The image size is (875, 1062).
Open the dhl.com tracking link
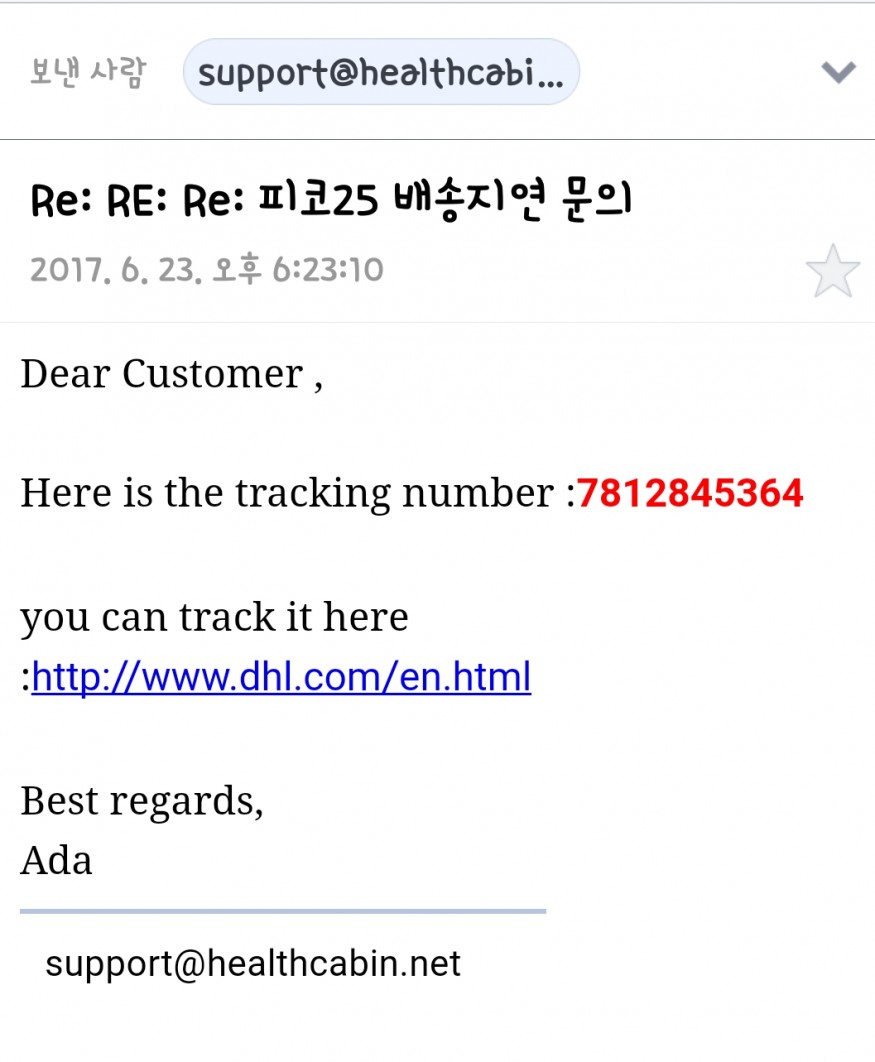click(x=281, y=677)
